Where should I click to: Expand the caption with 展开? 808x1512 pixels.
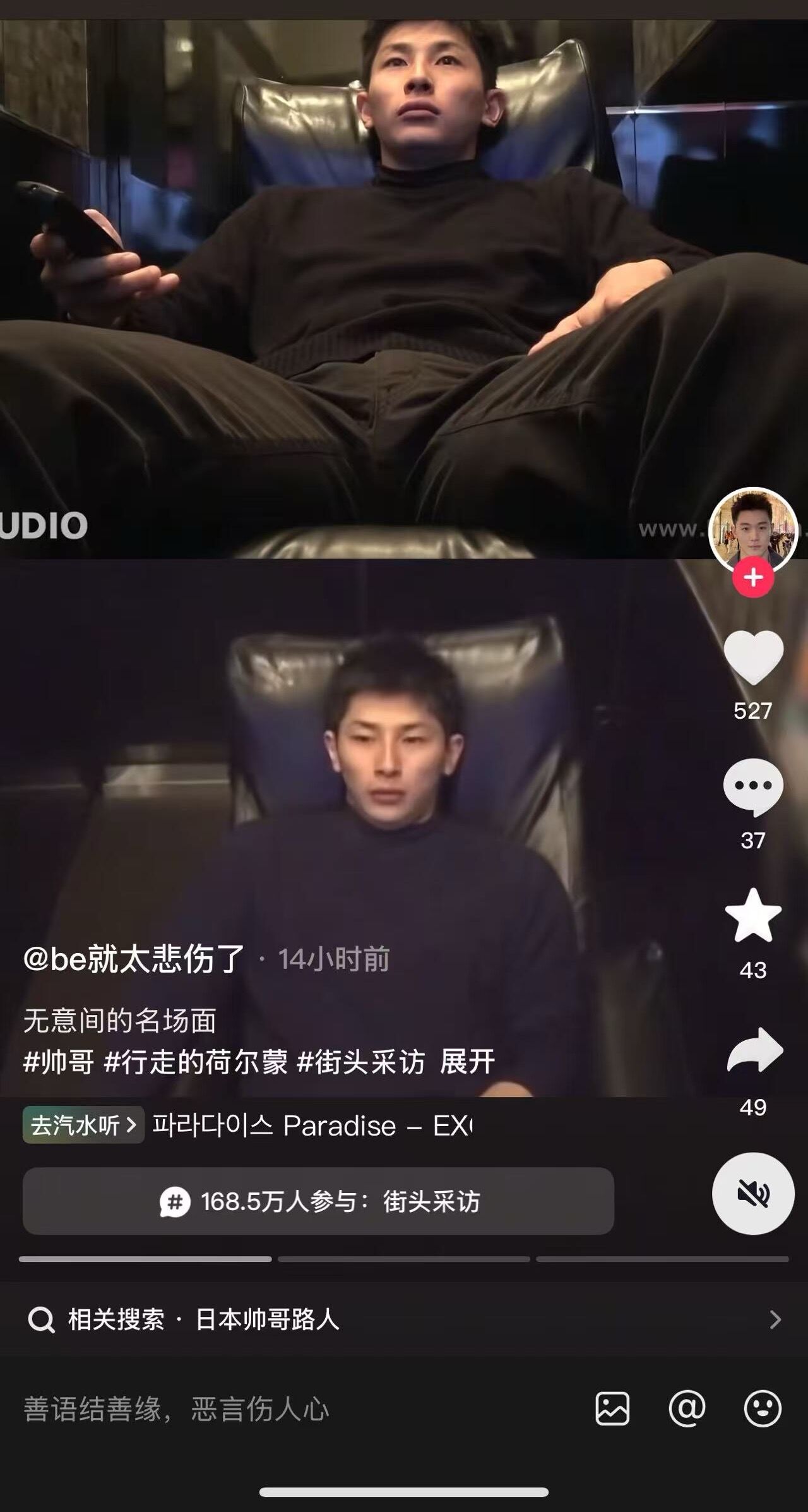tap(467, 1062)
